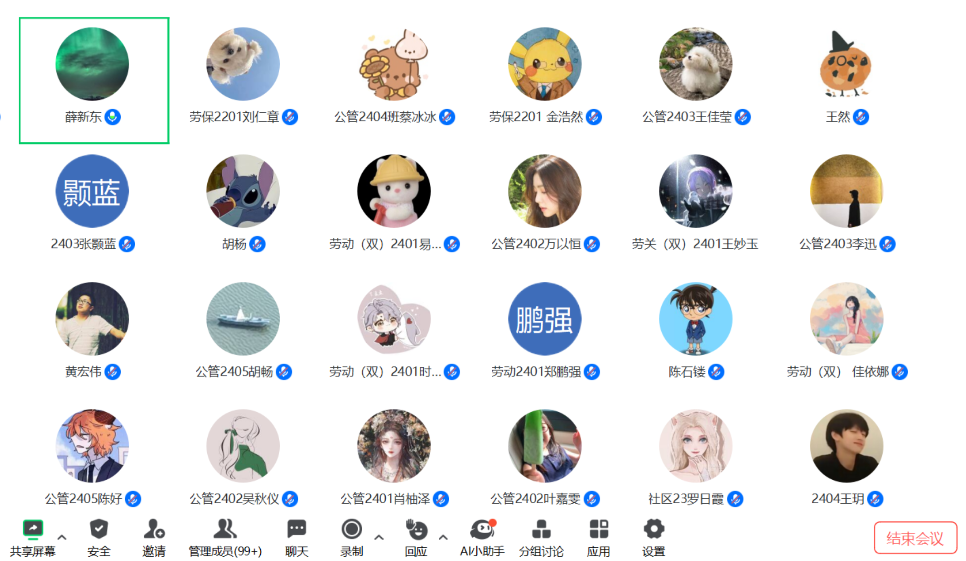Open the 邀请 invite option

click(x=154, y=537)
